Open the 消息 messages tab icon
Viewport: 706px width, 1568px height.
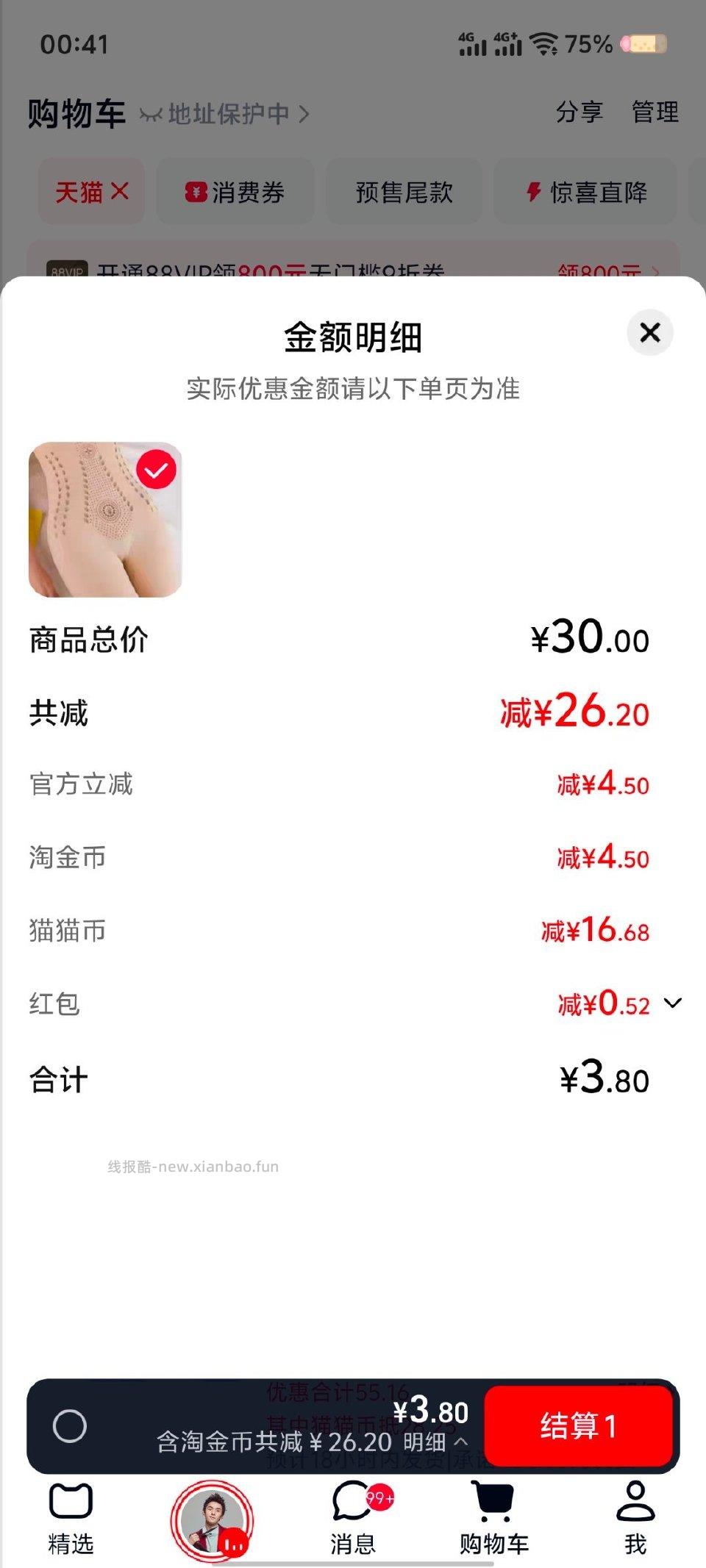click(353, 1501)
